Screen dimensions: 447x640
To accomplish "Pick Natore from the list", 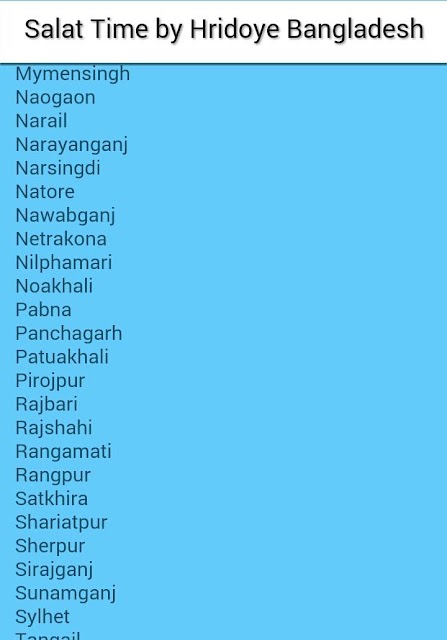I will [x=45, y=192].
